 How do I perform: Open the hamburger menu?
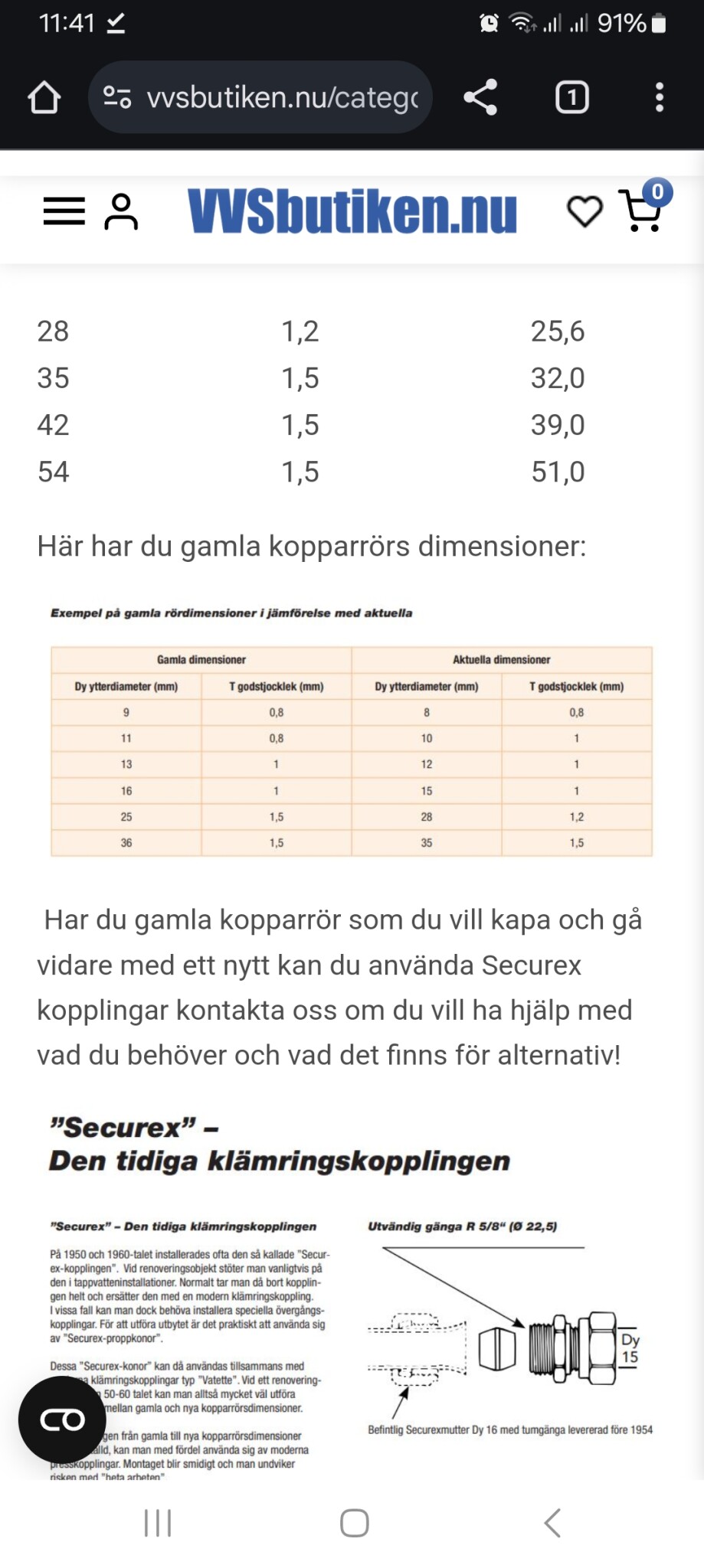tap(64, 211)
